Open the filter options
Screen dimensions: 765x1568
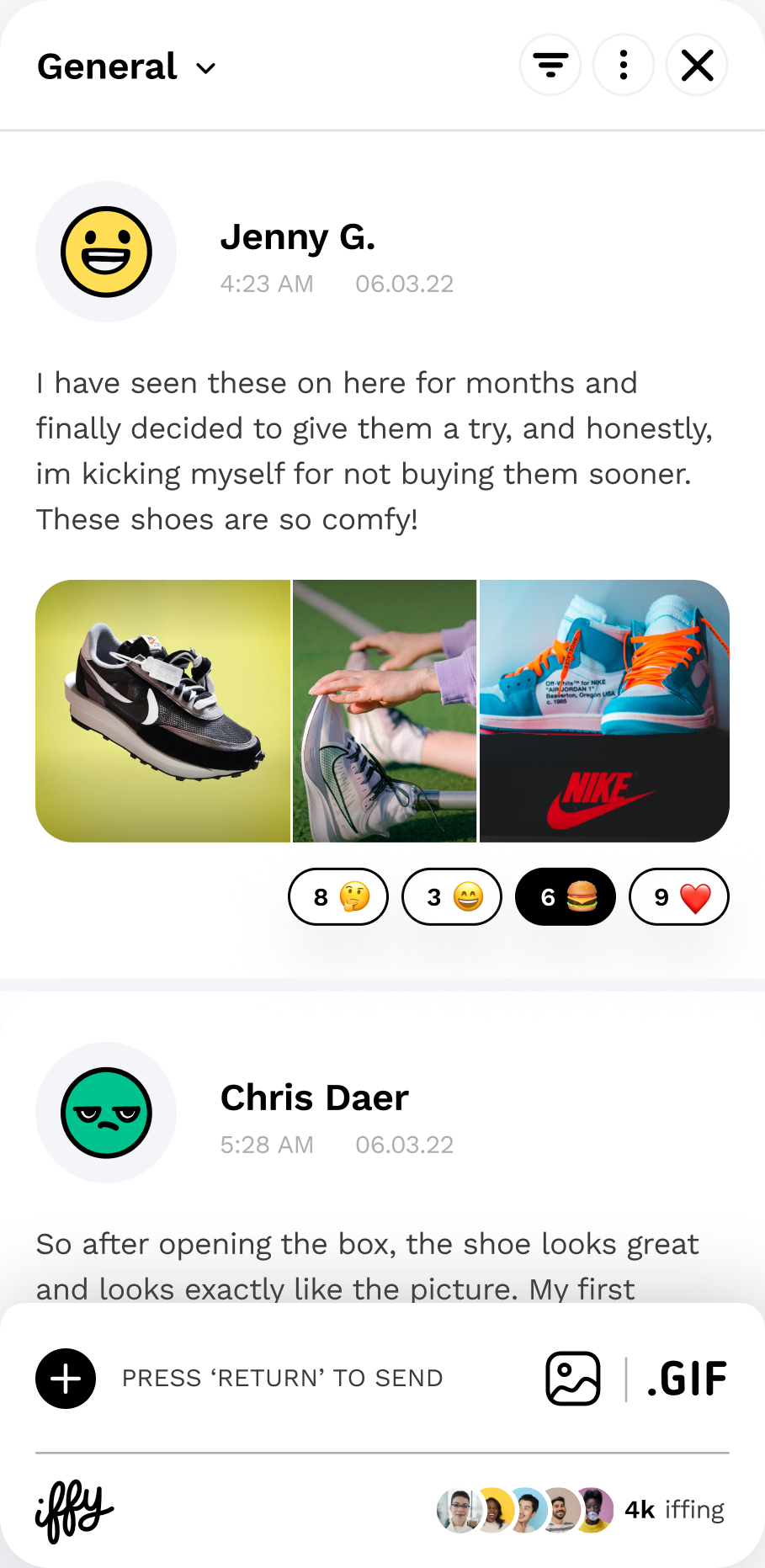point(550,65)
